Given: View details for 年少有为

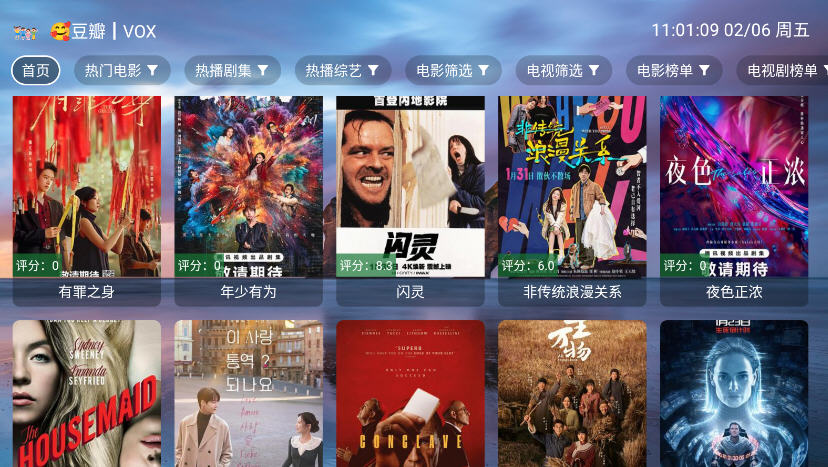Looking at the screenshot, I should 248,190.
